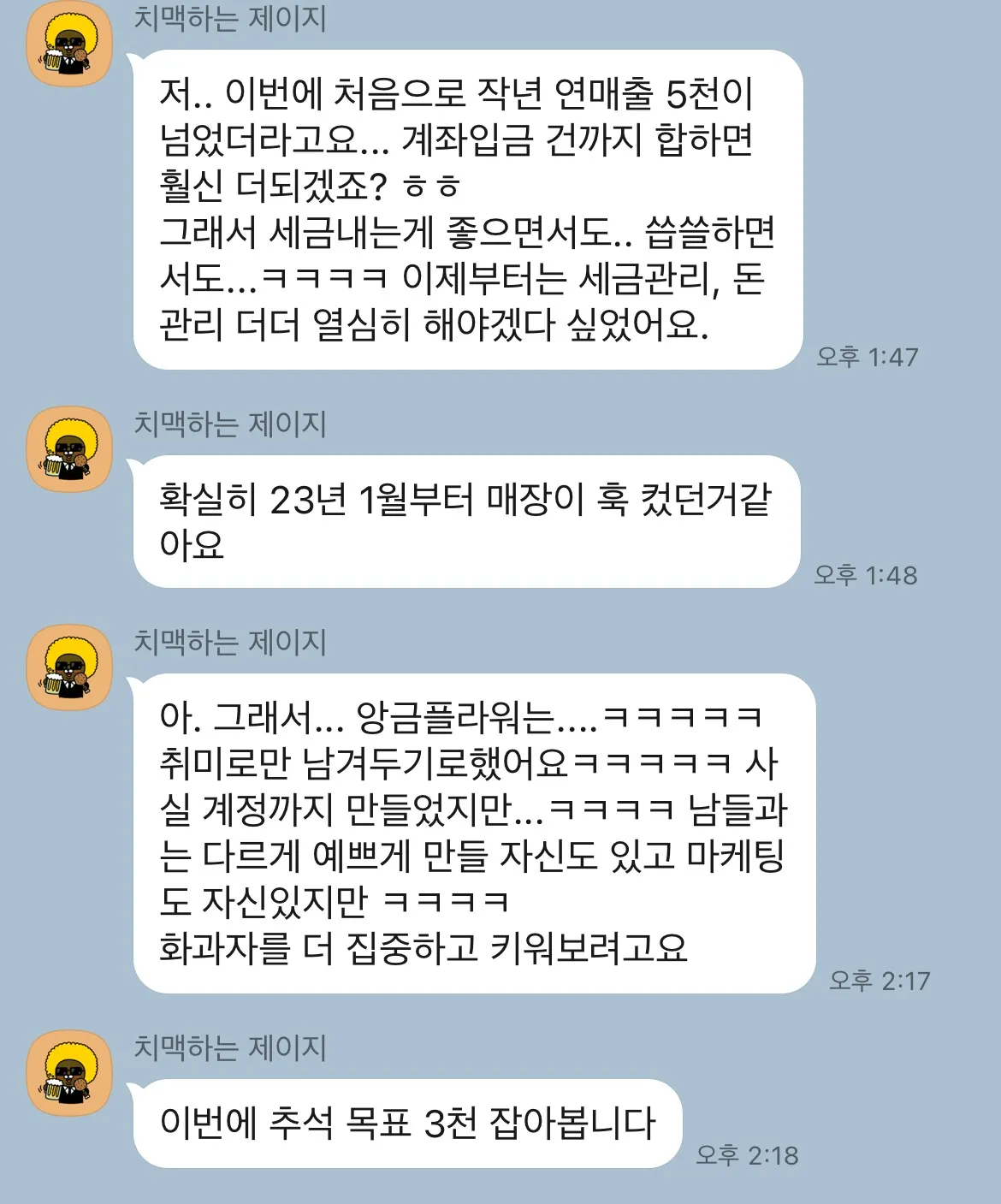The height and width of the screenshot is (1204, 1001).
Task: Open profile avatar by the 앙금플라워 message
Action: (x=68, y=667)
